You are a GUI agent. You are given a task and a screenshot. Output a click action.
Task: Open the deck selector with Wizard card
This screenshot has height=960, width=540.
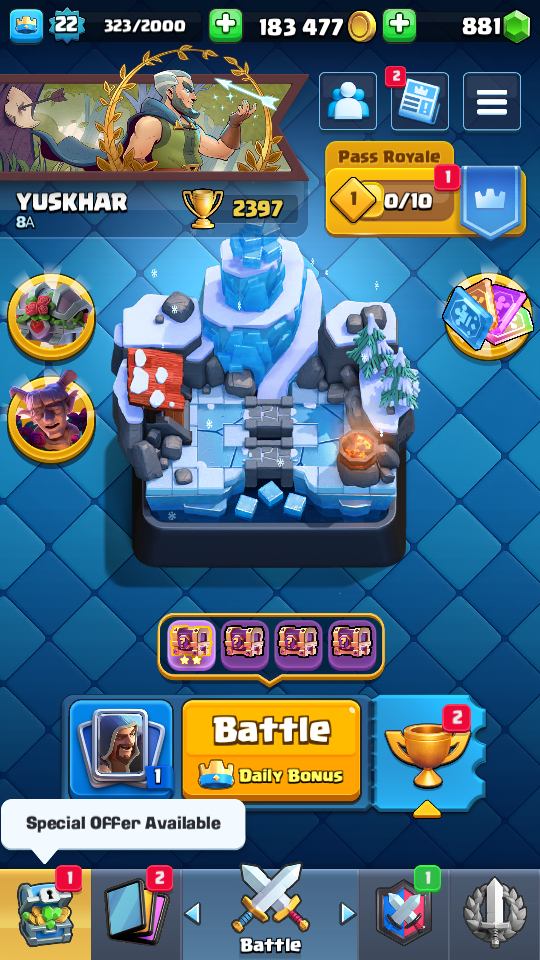(x=121, y=749)
